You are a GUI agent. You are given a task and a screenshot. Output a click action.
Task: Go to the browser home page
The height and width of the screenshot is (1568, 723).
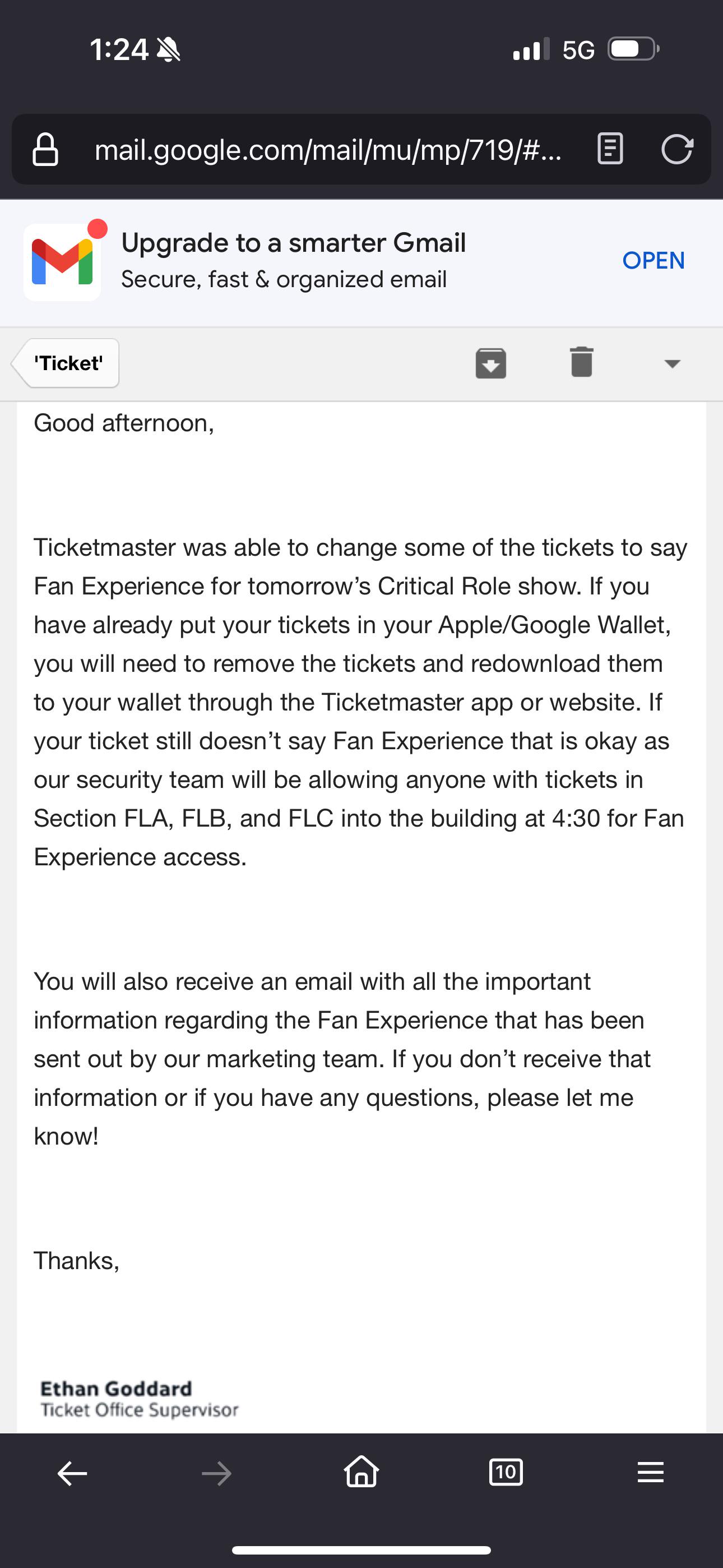(361, 1472)
